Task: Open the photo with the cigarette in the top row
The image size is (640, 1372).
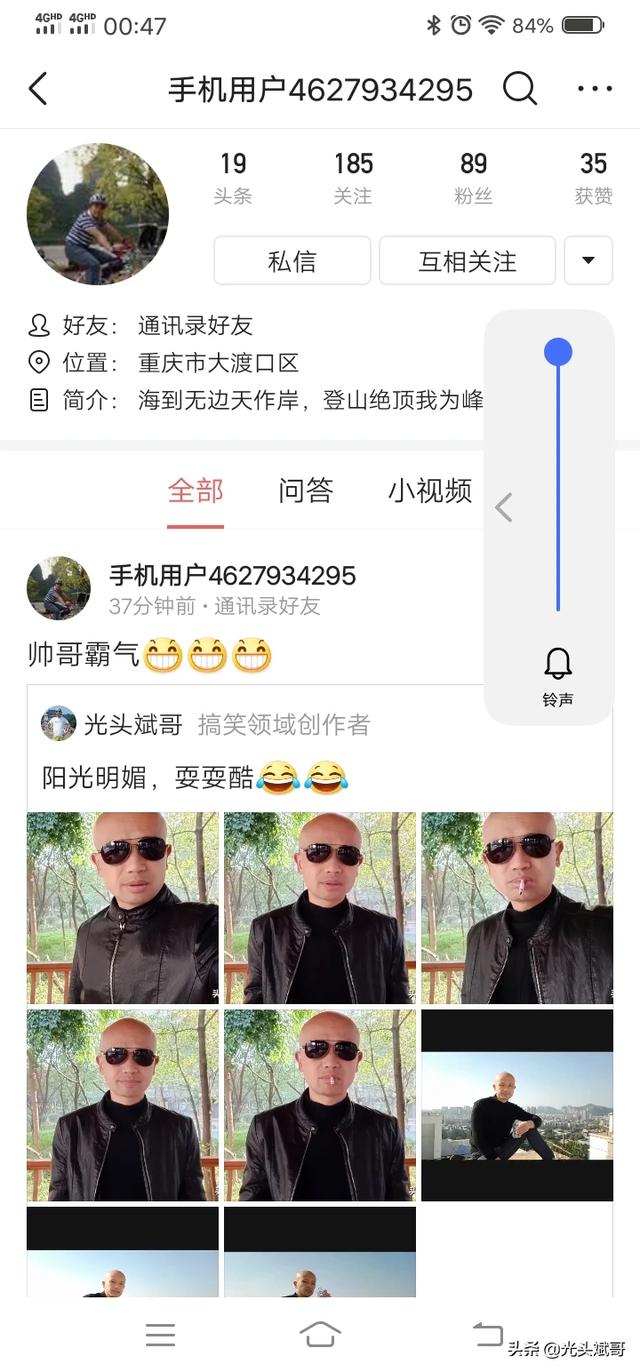Action: tap(516, 907)
